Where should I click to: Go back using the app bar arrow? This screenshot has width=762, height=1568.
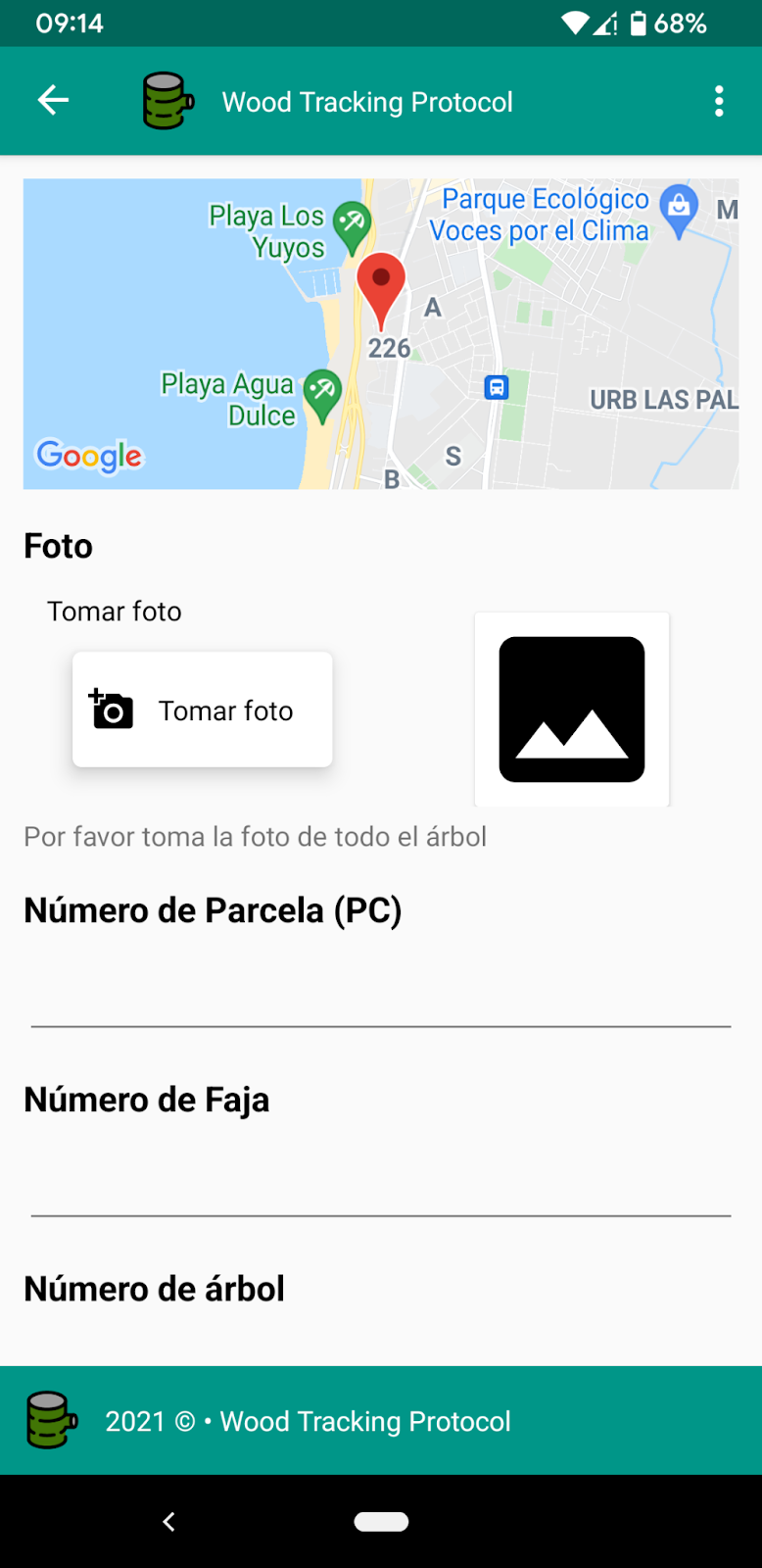pyautogui.click(x=53, y=100)
